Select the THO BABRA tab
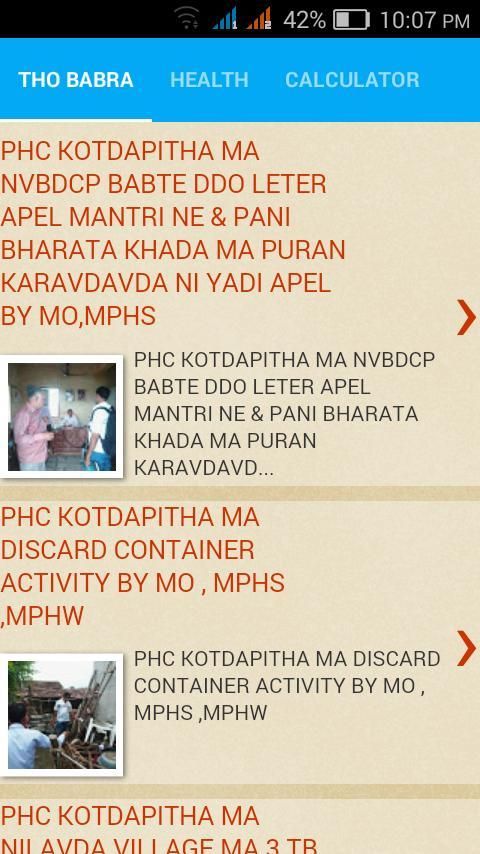Screen dimensions: 480x854 click(x=76, y=80)
